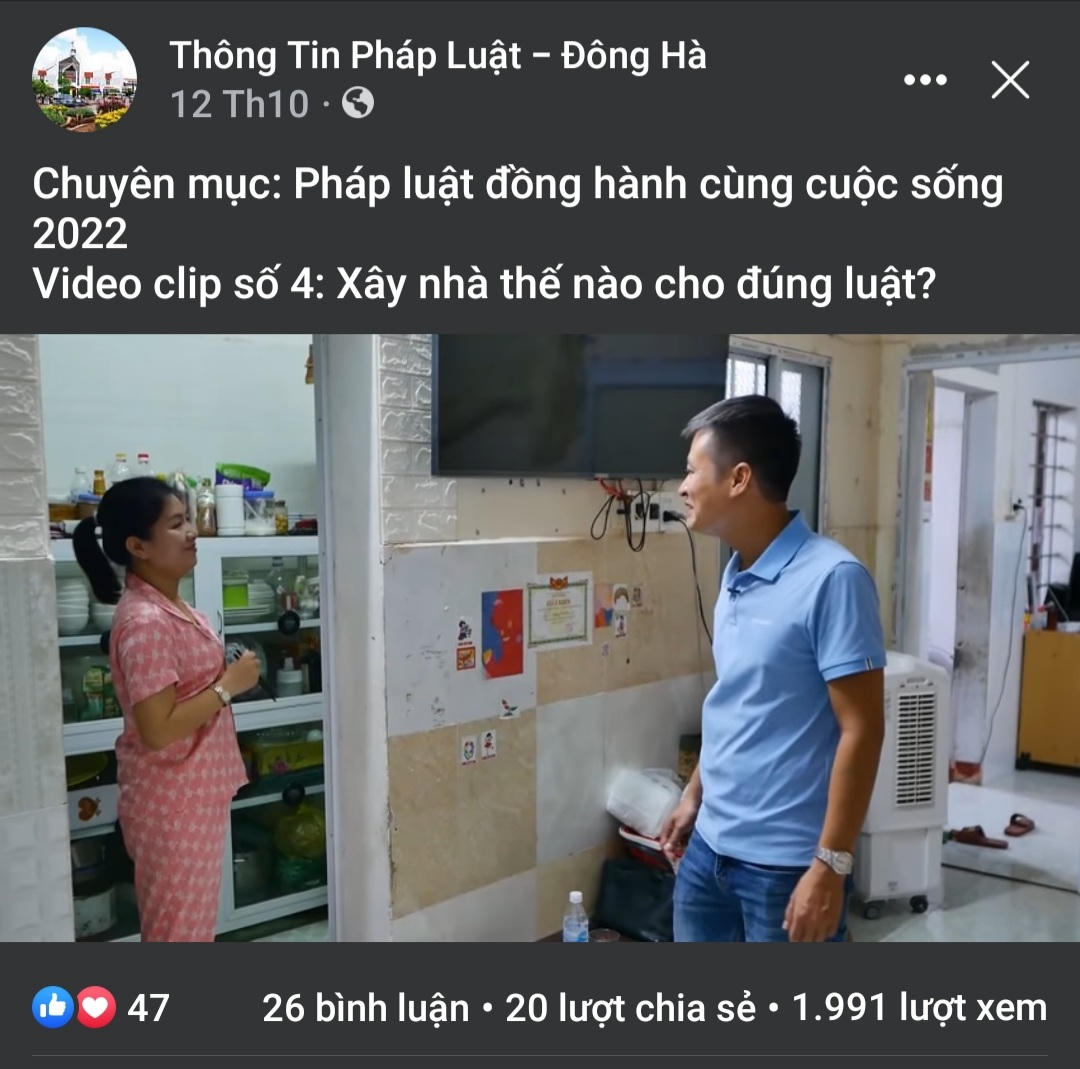Play the video about building houses legally
1080x1069 pixels.
tap(540, 638)
